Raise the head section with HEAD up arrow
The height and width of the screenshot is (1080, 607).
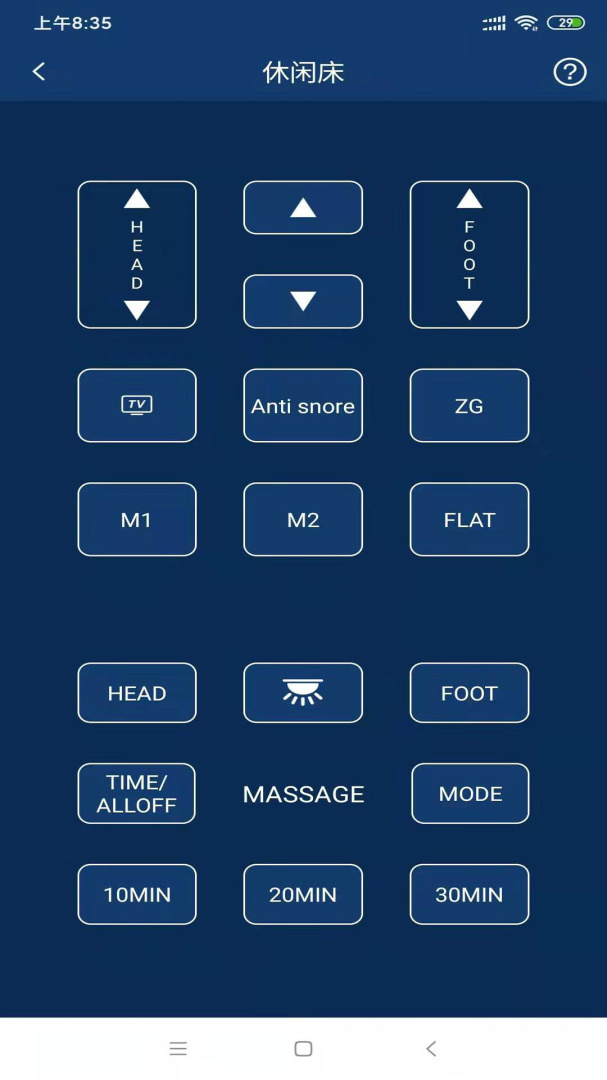(137, 200)
